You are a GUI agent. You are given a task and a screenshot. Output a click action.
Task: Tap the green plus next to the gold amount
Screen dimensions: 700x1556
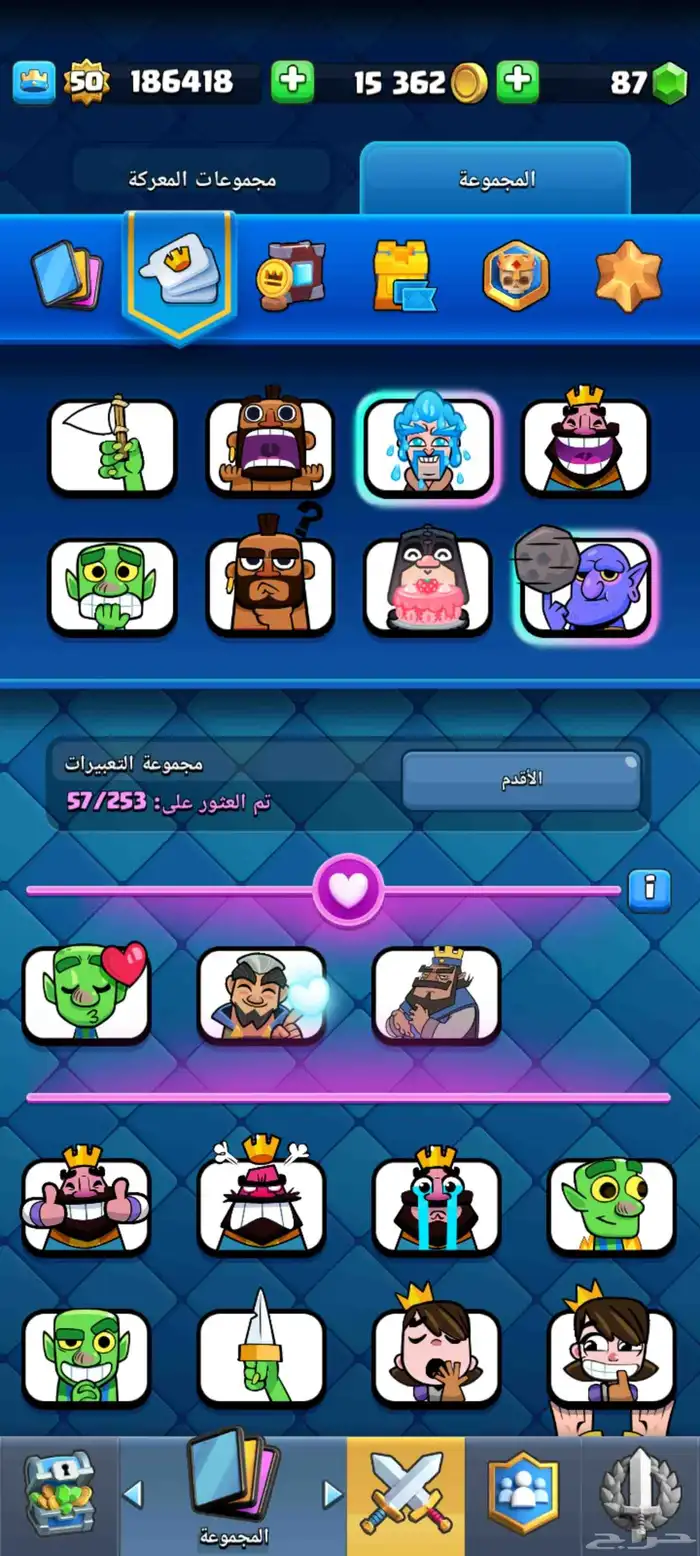518,82
